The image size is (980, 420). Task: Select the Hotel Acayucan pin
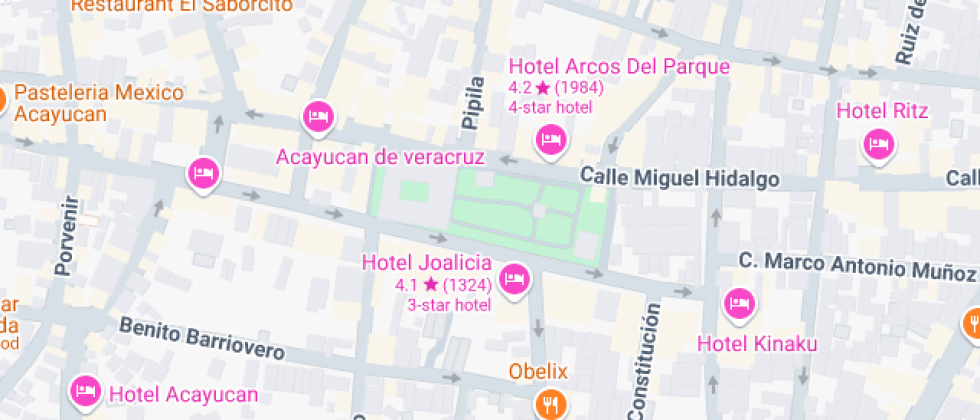click(85, 389)
